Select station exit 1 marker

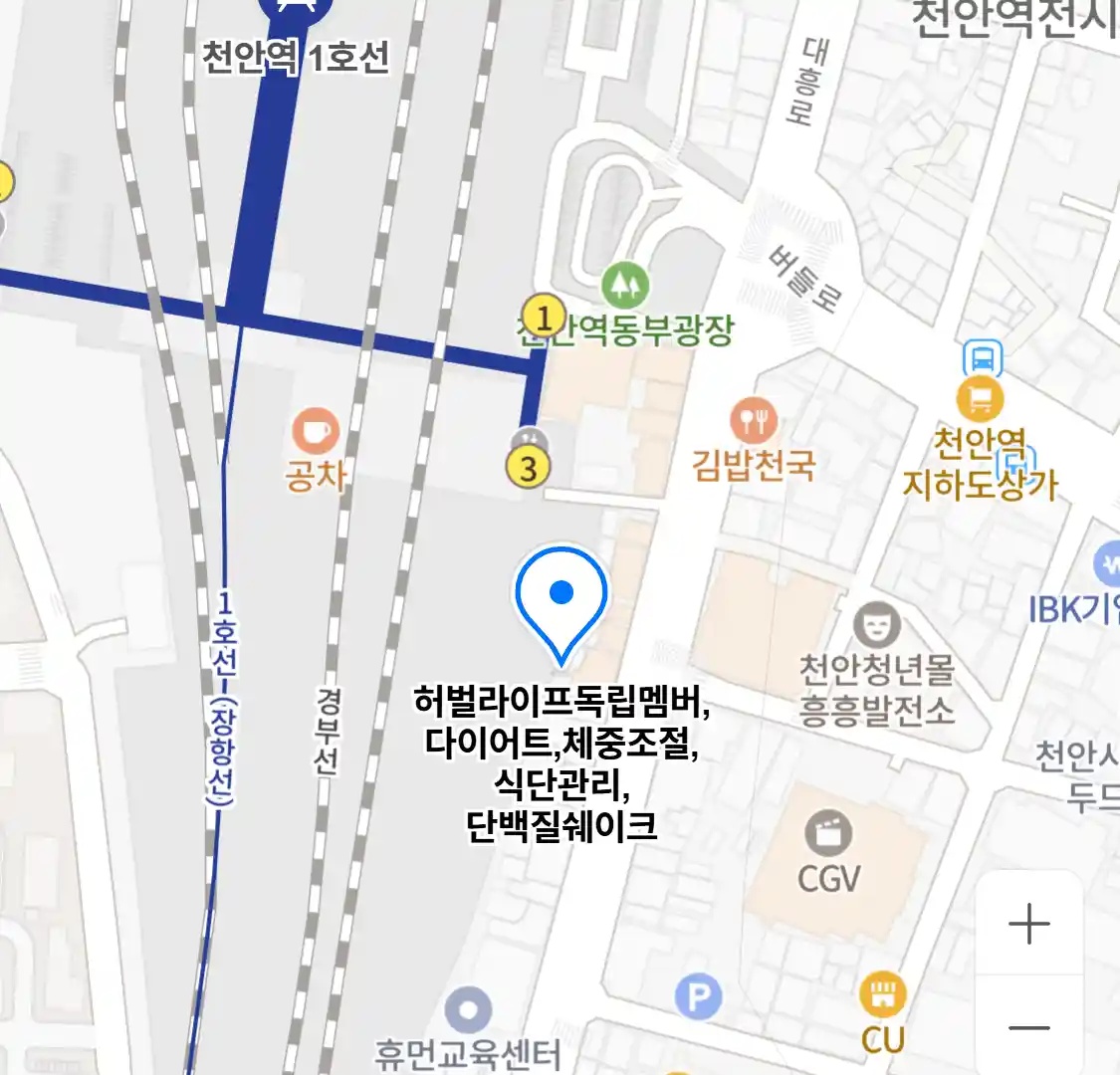[x=544, y=319]
